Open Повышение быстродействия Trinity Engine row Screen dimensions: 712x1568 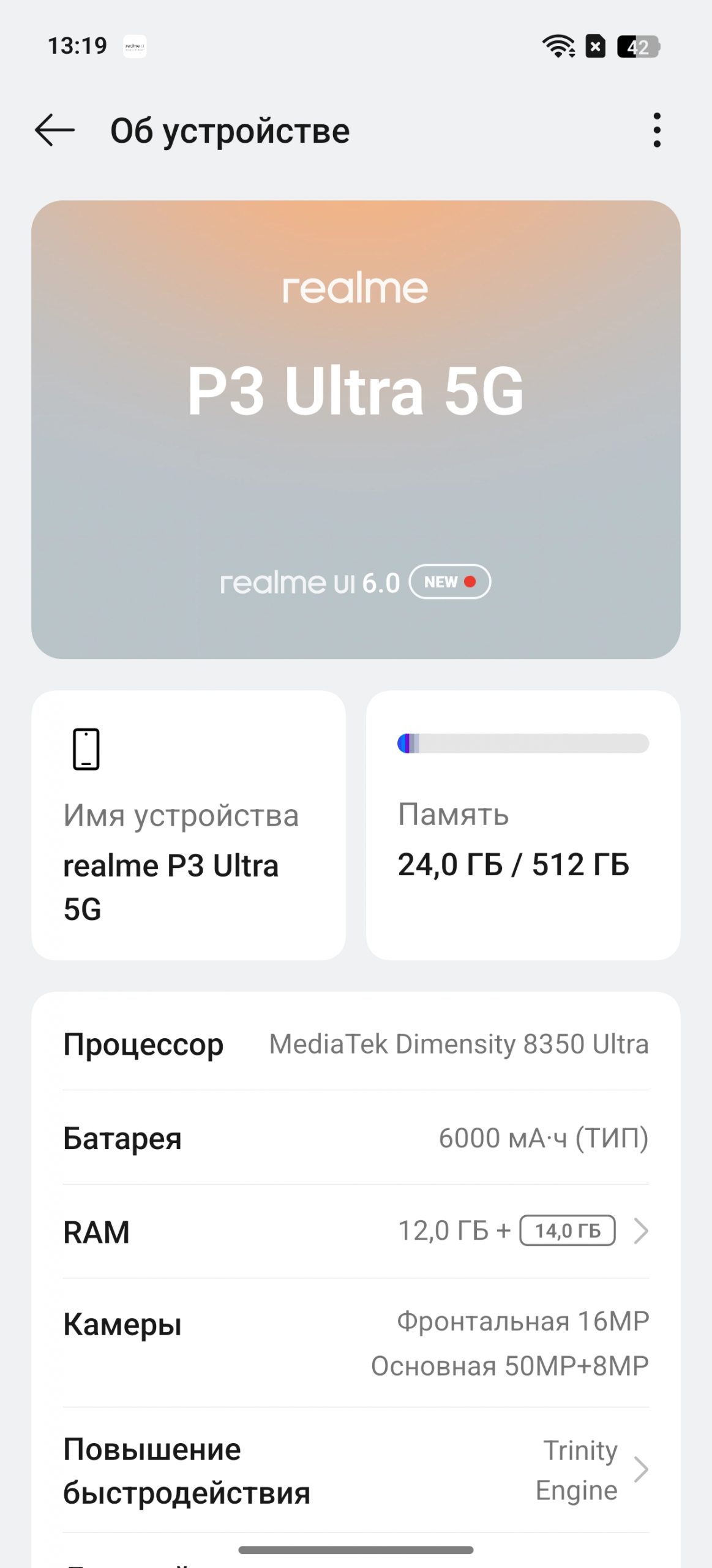click(x=356, y=1470)
